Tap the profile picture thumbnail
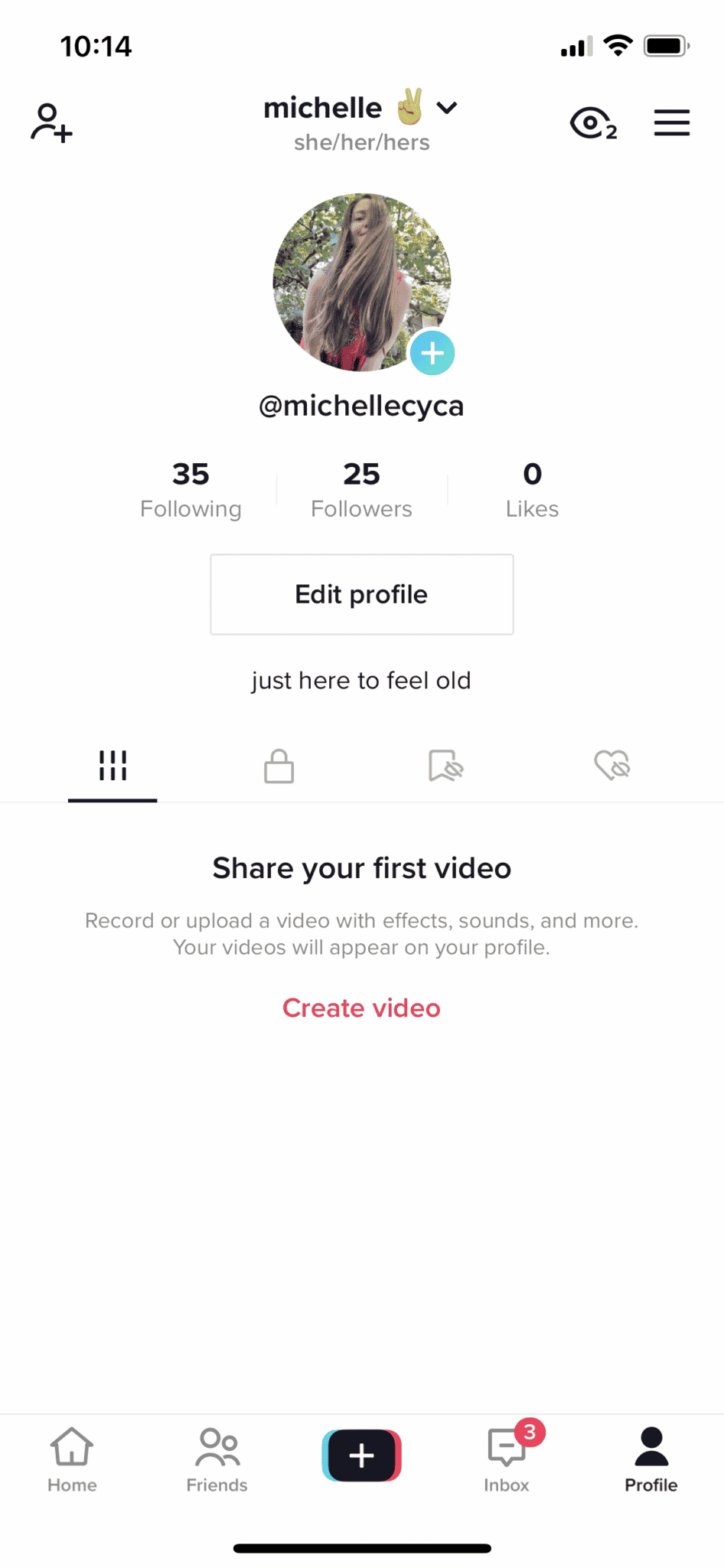 361,283
